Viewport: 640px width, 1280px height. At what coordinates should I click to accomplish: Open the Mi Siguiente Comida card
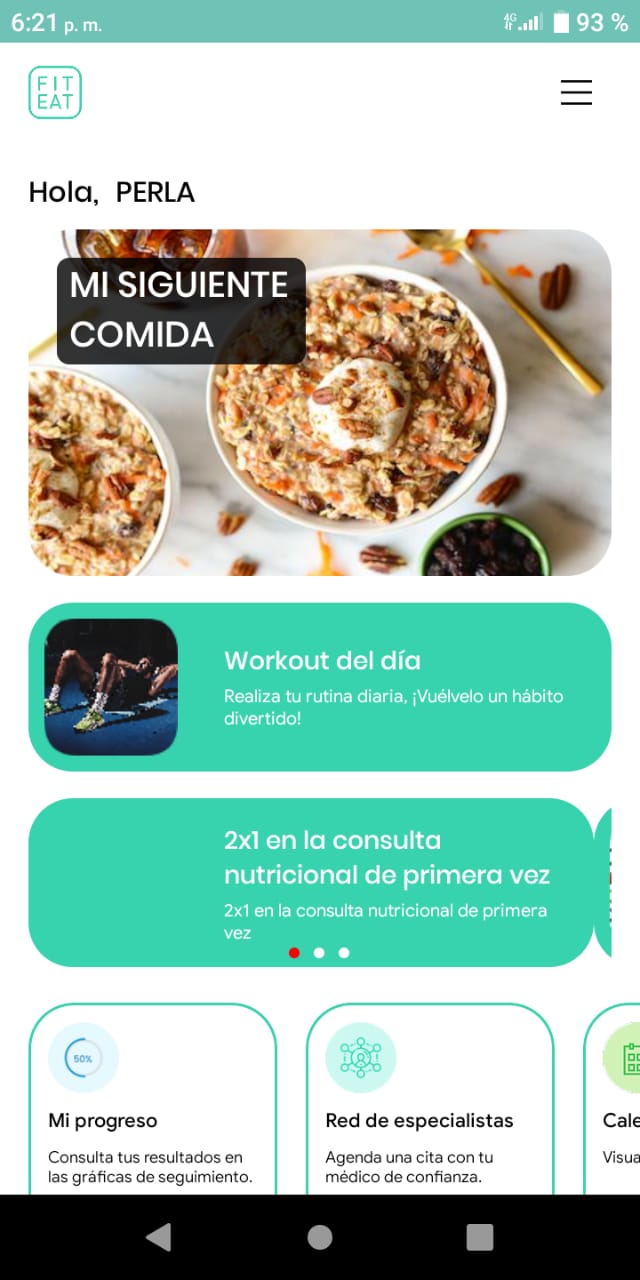click(x=320, y=402)
